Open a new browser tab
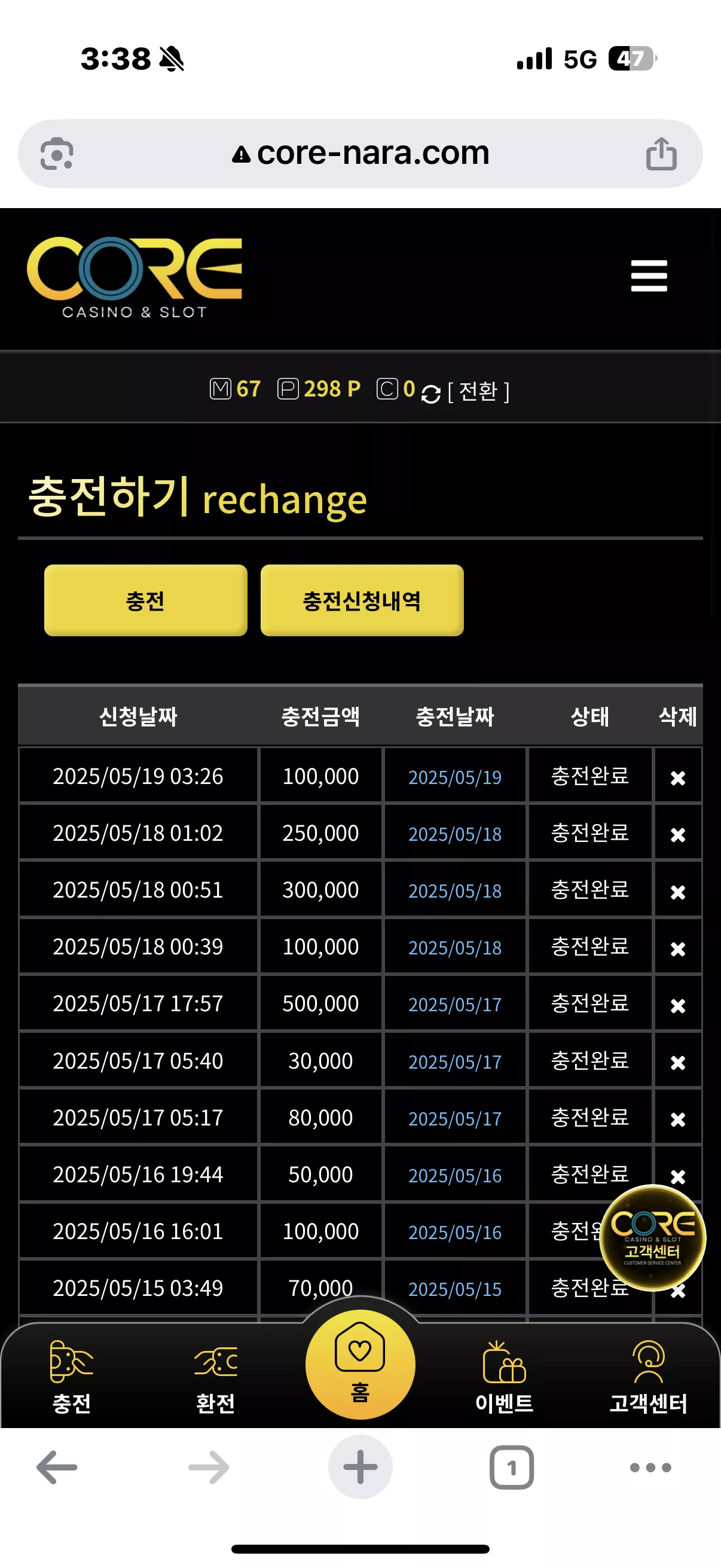 [360, 1467]
